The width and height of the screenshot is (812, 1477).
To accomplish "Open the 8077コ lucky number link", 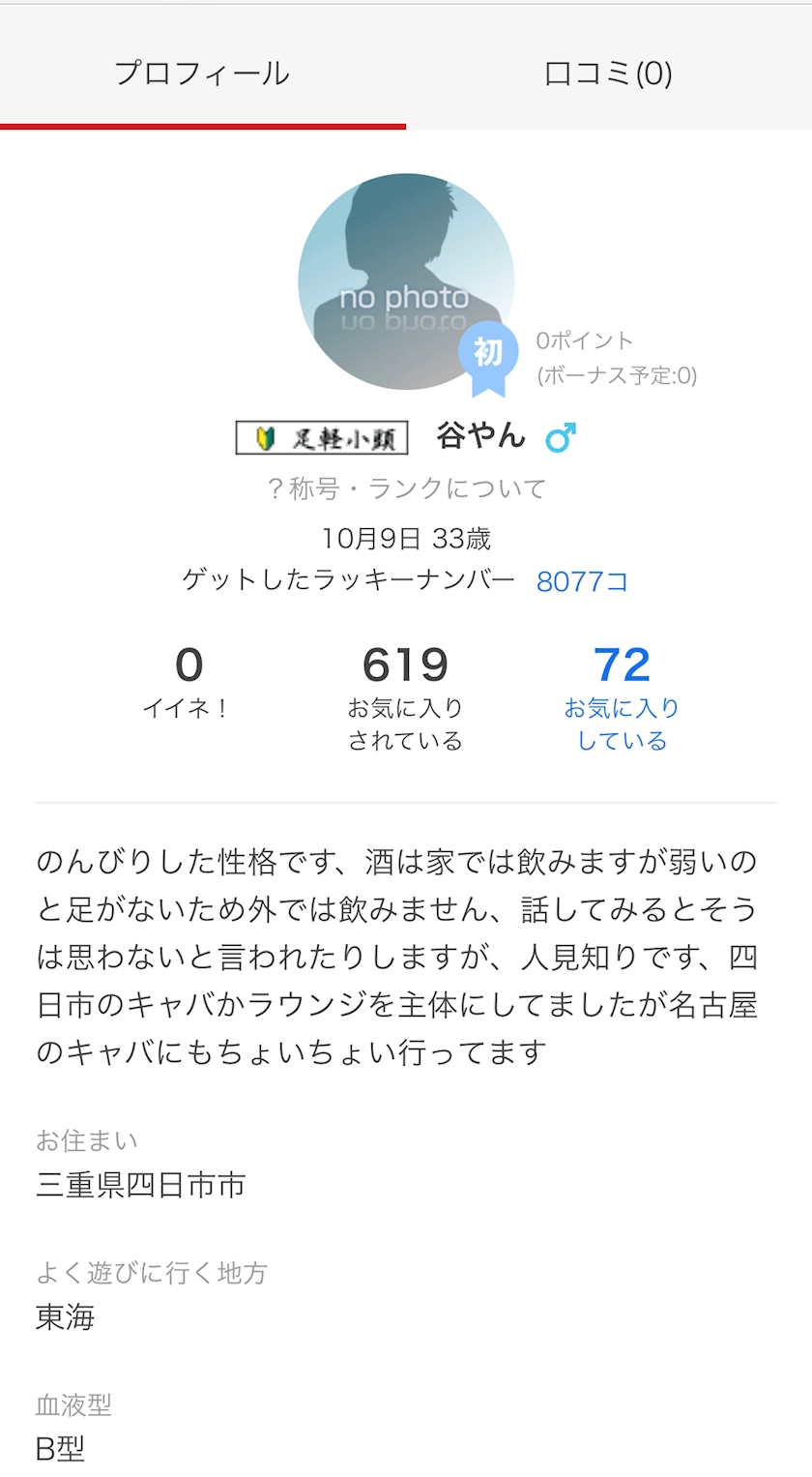I will coord(582,581).
